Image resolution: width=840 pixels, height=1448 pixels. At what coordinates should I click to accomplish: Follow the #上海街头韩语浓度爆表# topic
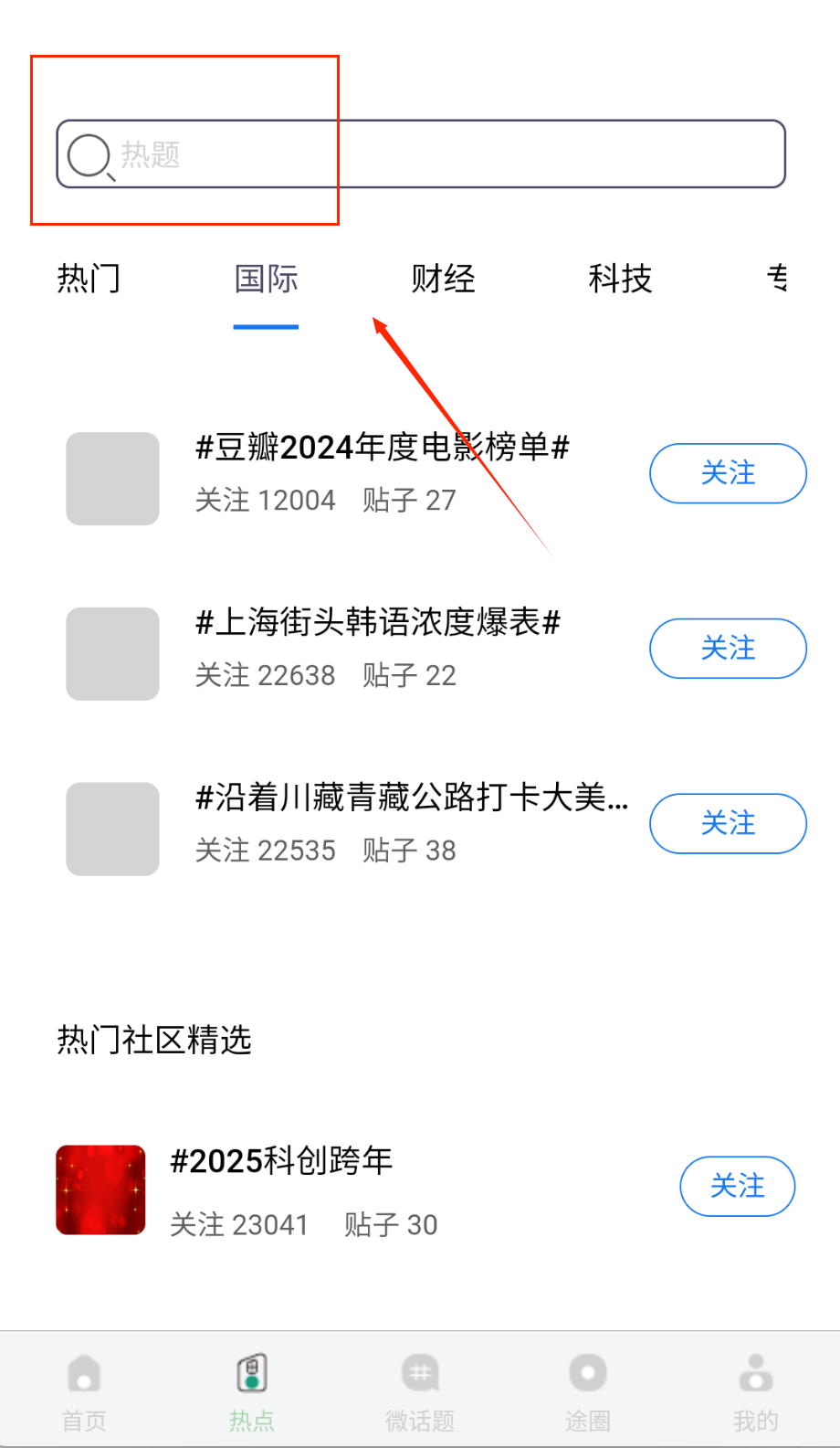(728, 649)
